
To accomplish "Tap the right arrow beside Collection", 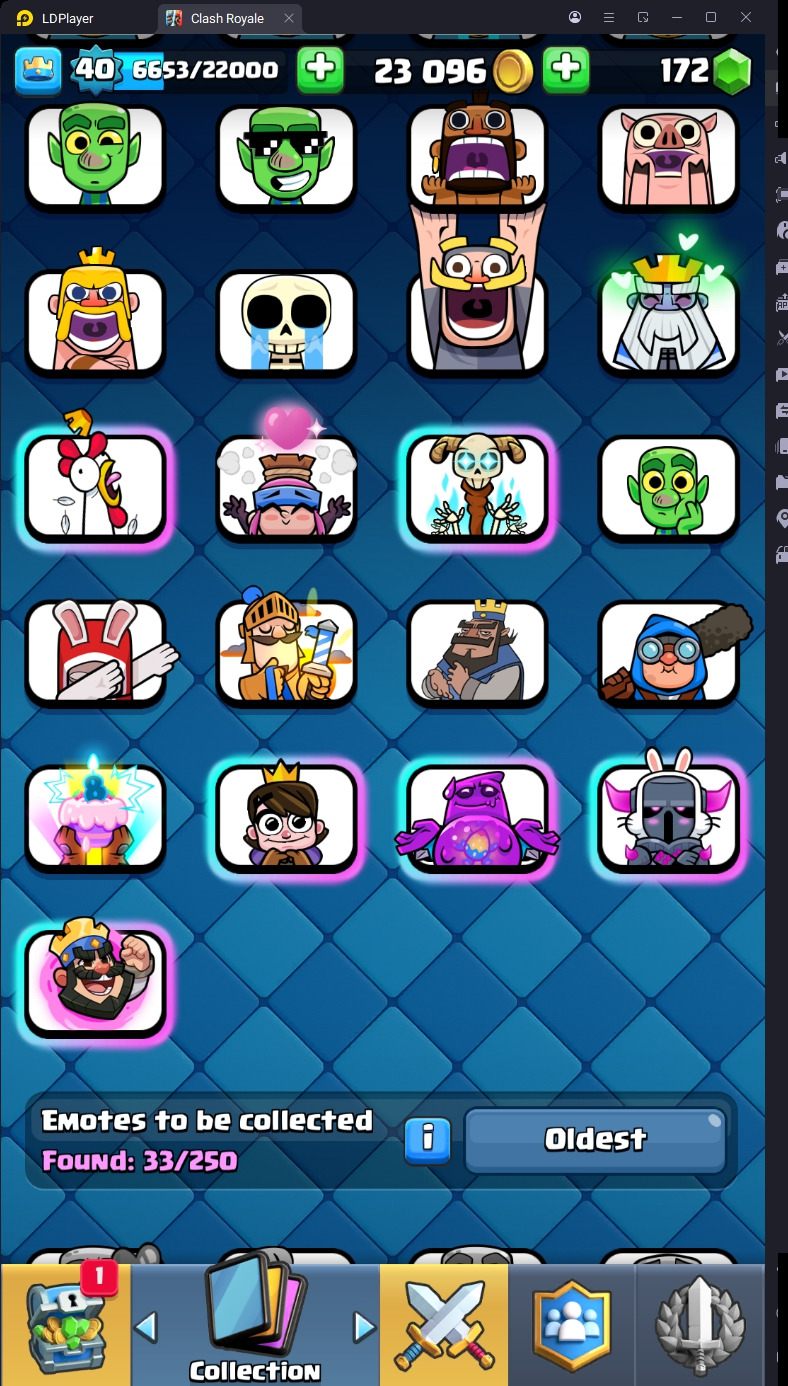I will [364, 1327].
